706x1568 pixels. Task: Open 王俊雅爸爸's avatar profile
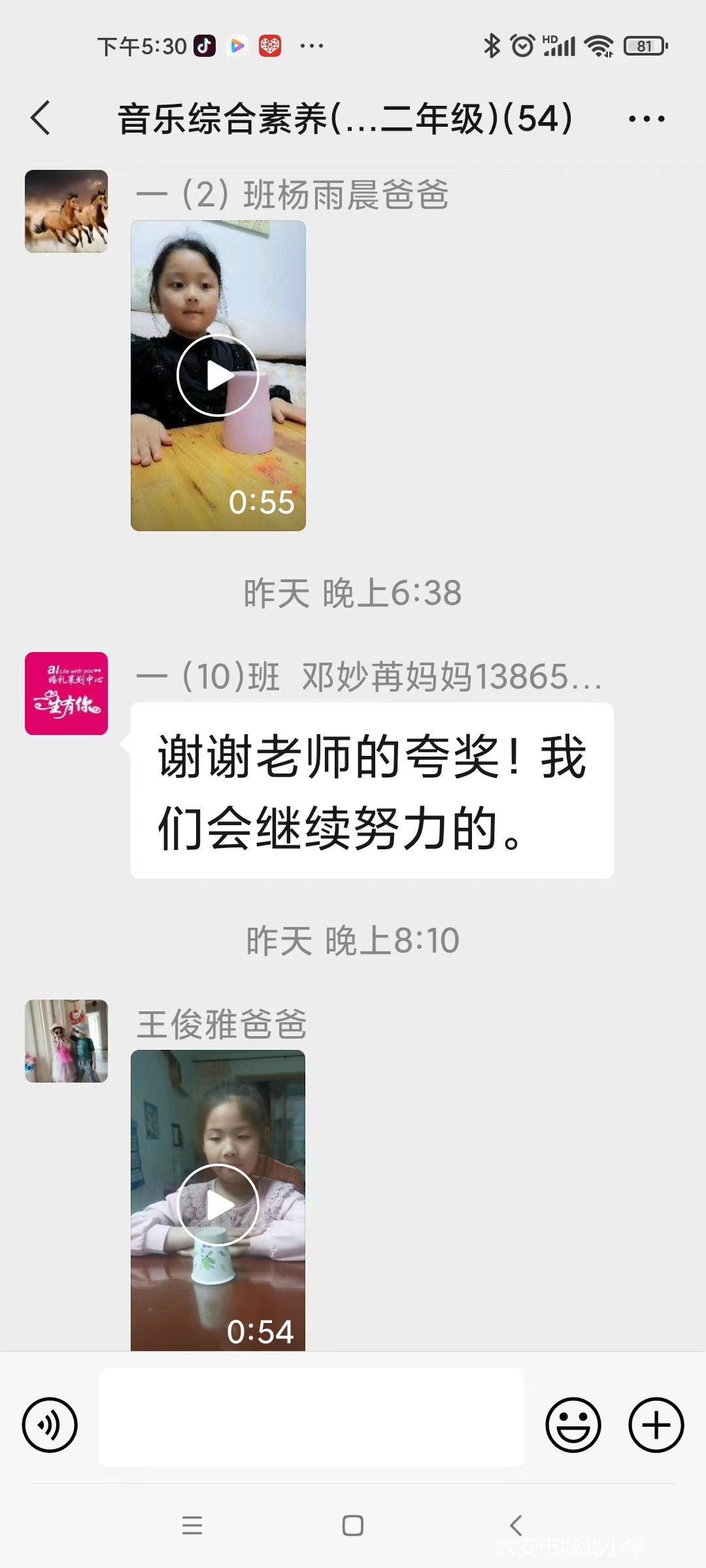[x=66, y=1041]
